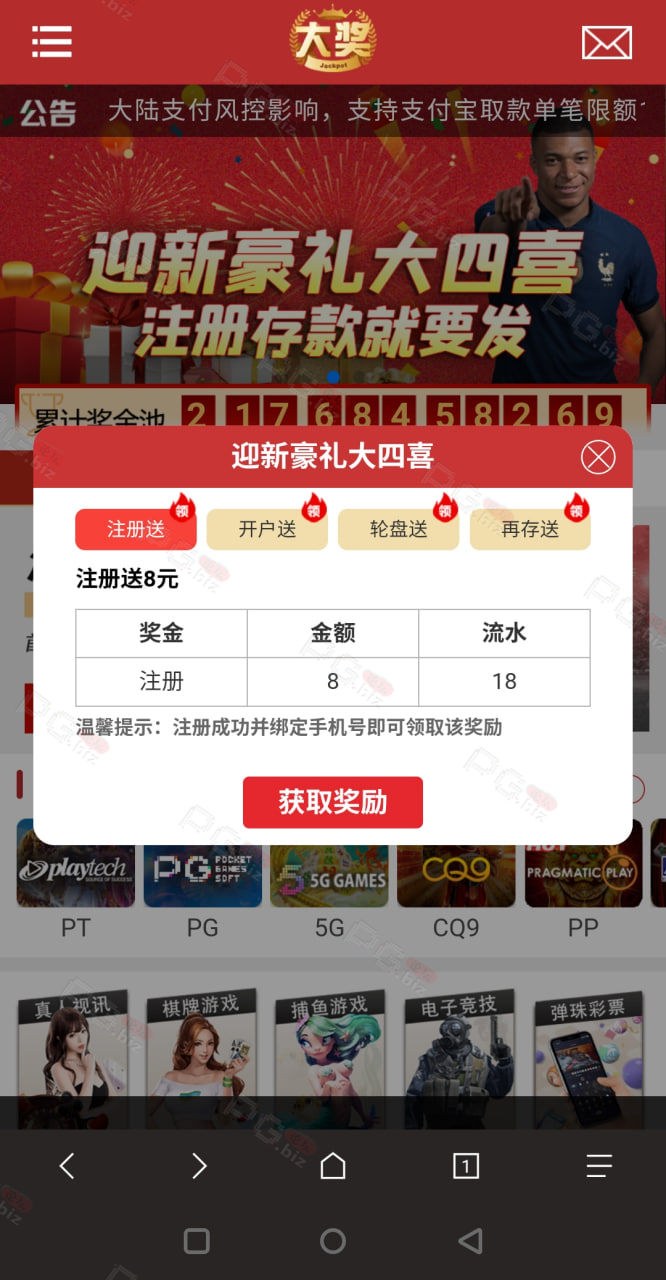Go forward with browser forward arrow

pos(199,1165)
